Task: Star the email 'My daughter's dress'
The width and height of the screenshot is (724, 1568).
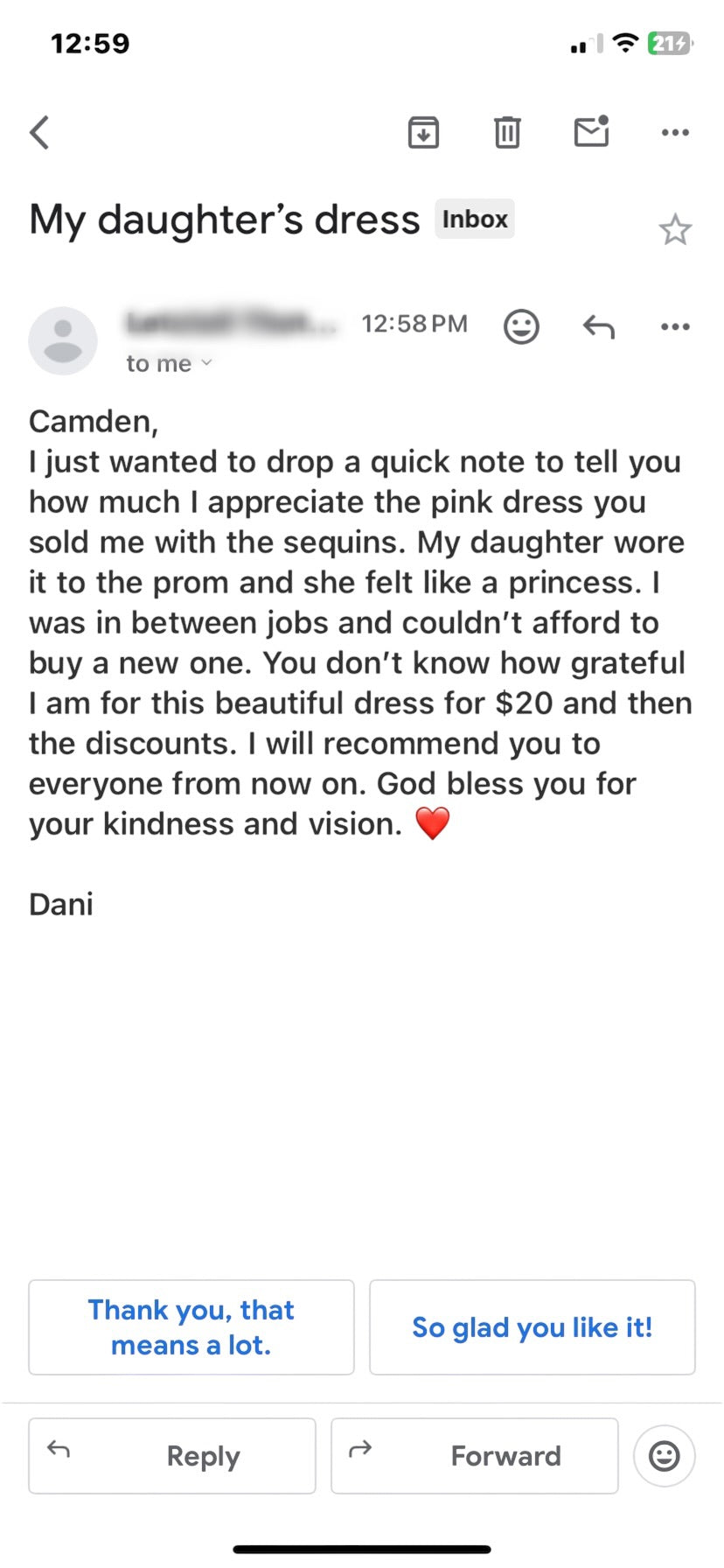Action: coord(676,229)
